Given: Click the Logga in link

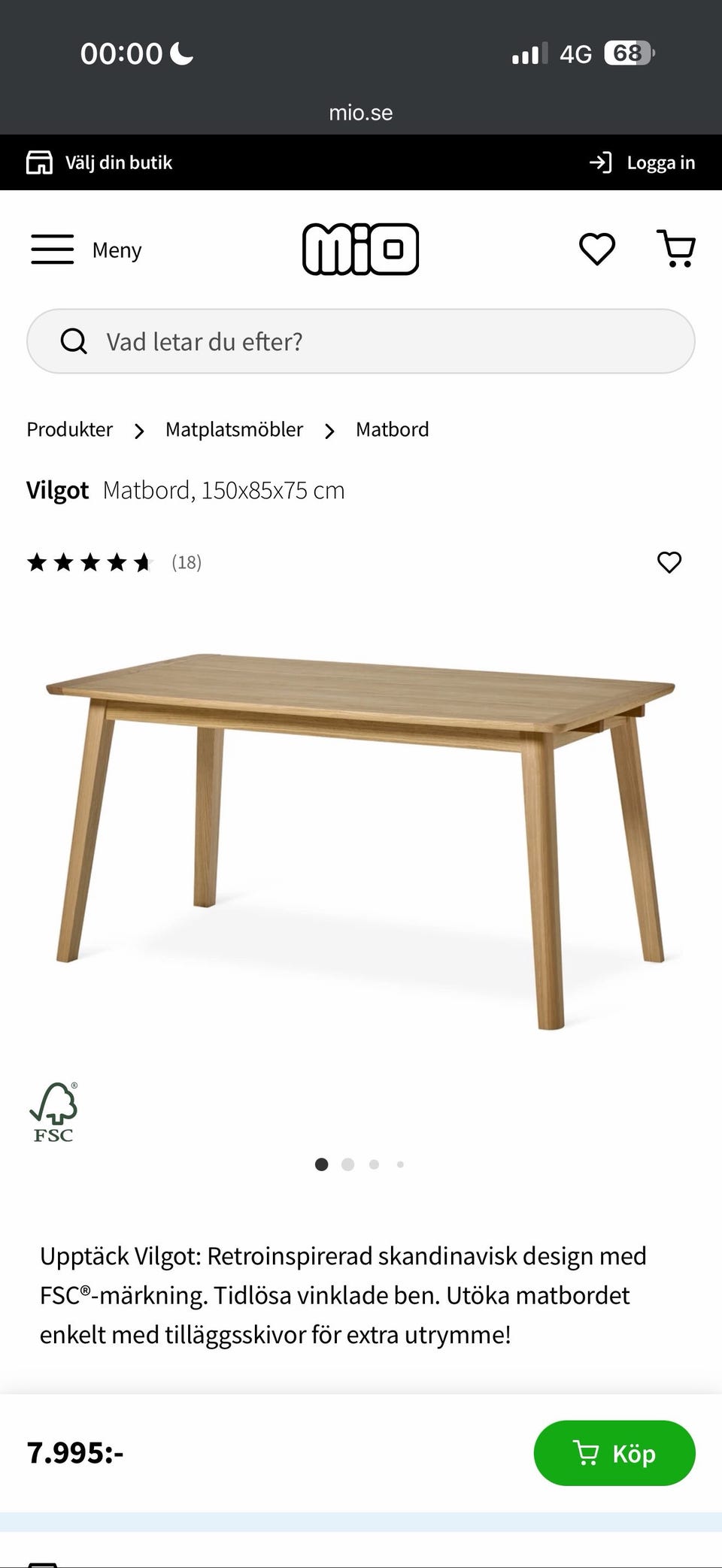Looking at the screenshot, I should point(660,162).
